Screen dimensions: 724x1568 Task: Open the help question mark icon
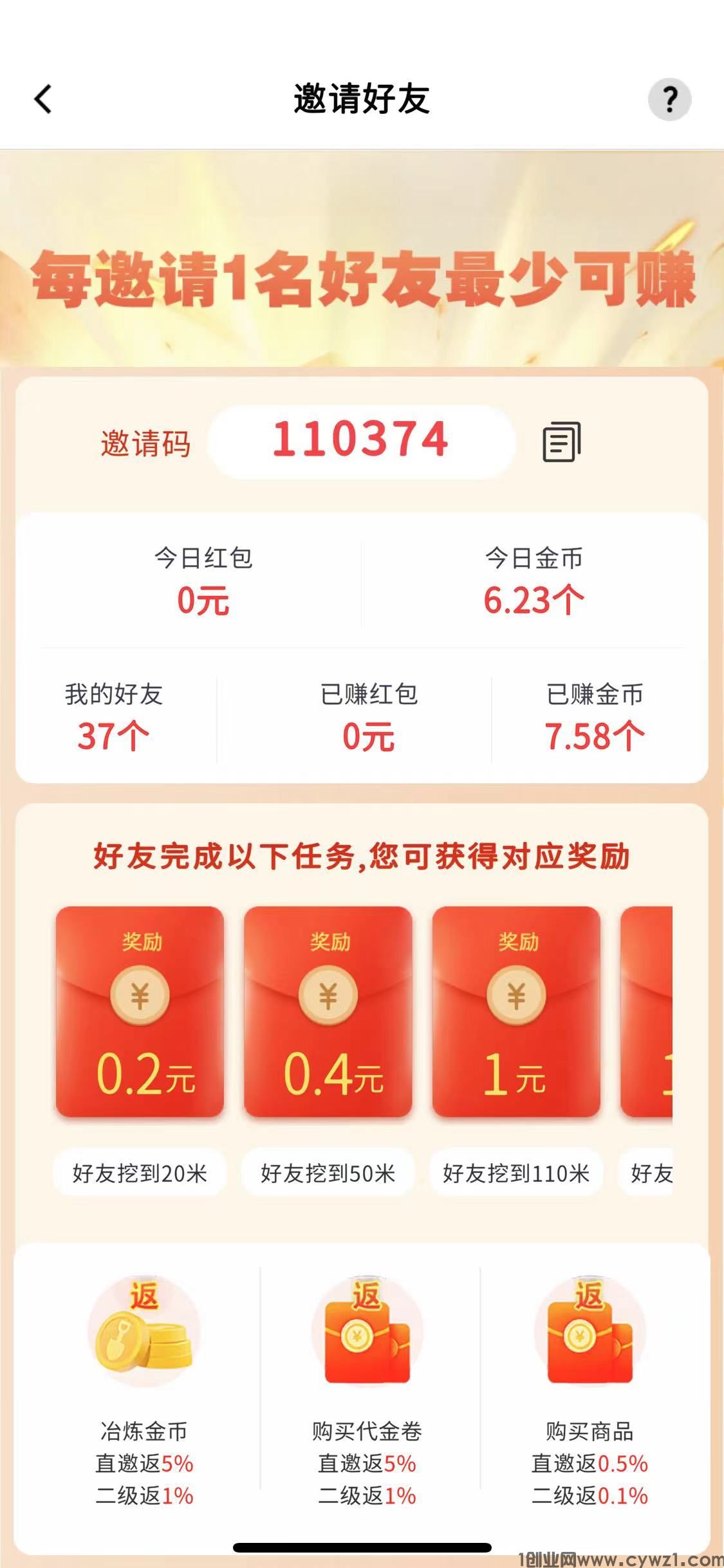click(669, 99)
